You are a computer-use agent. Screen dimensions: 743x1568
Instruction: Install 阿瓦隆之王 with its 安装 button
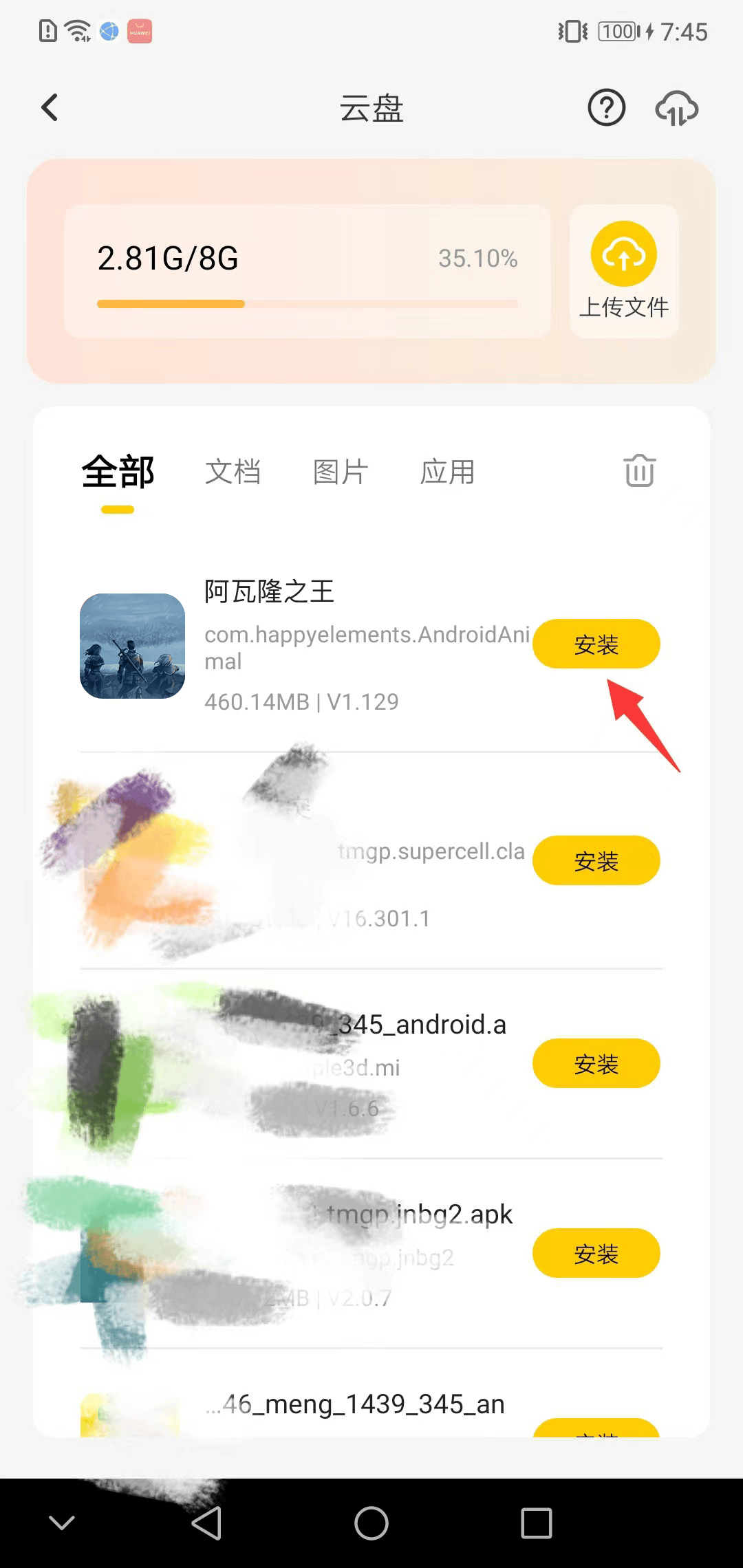coord(596,644)
